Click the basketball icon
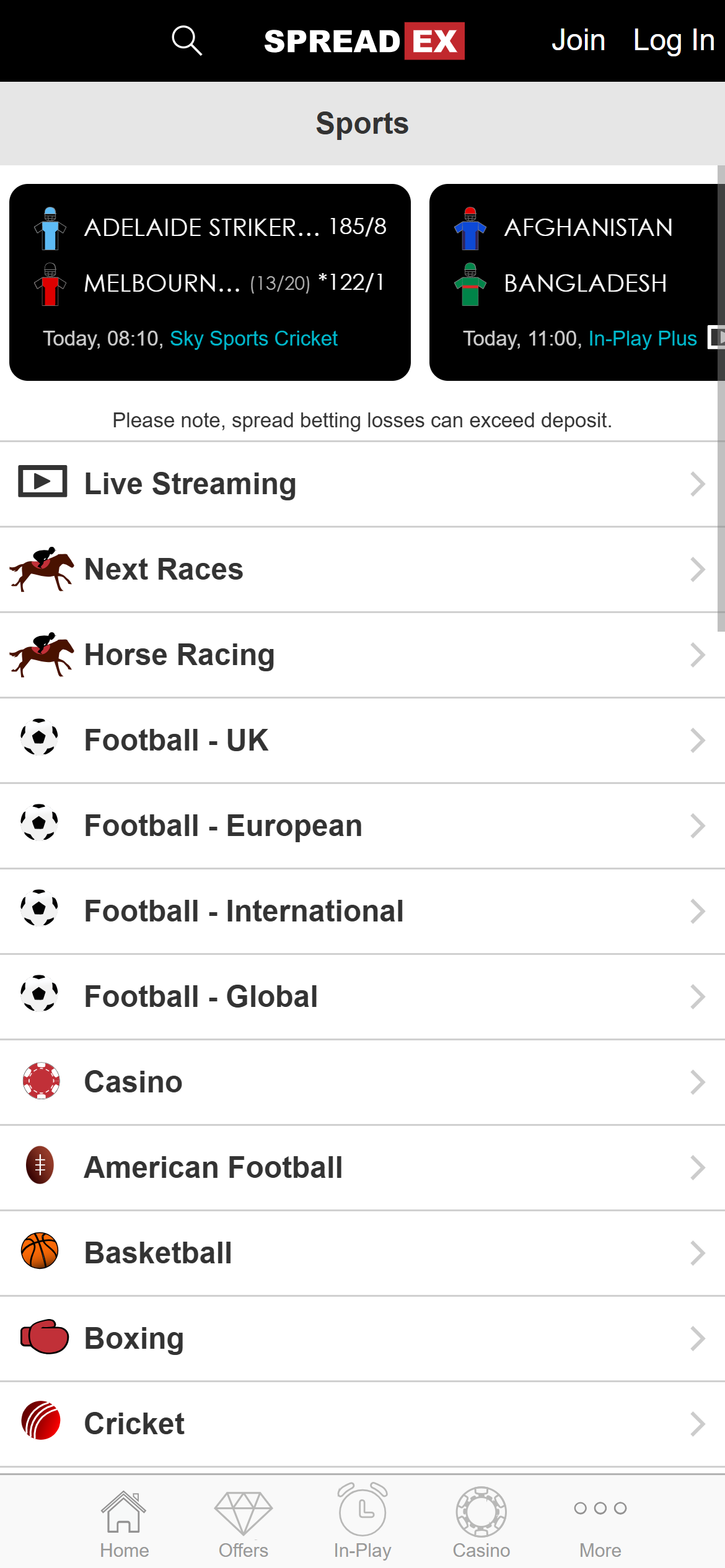This screenshot has height=1568, width=725. click(39, 1252)
